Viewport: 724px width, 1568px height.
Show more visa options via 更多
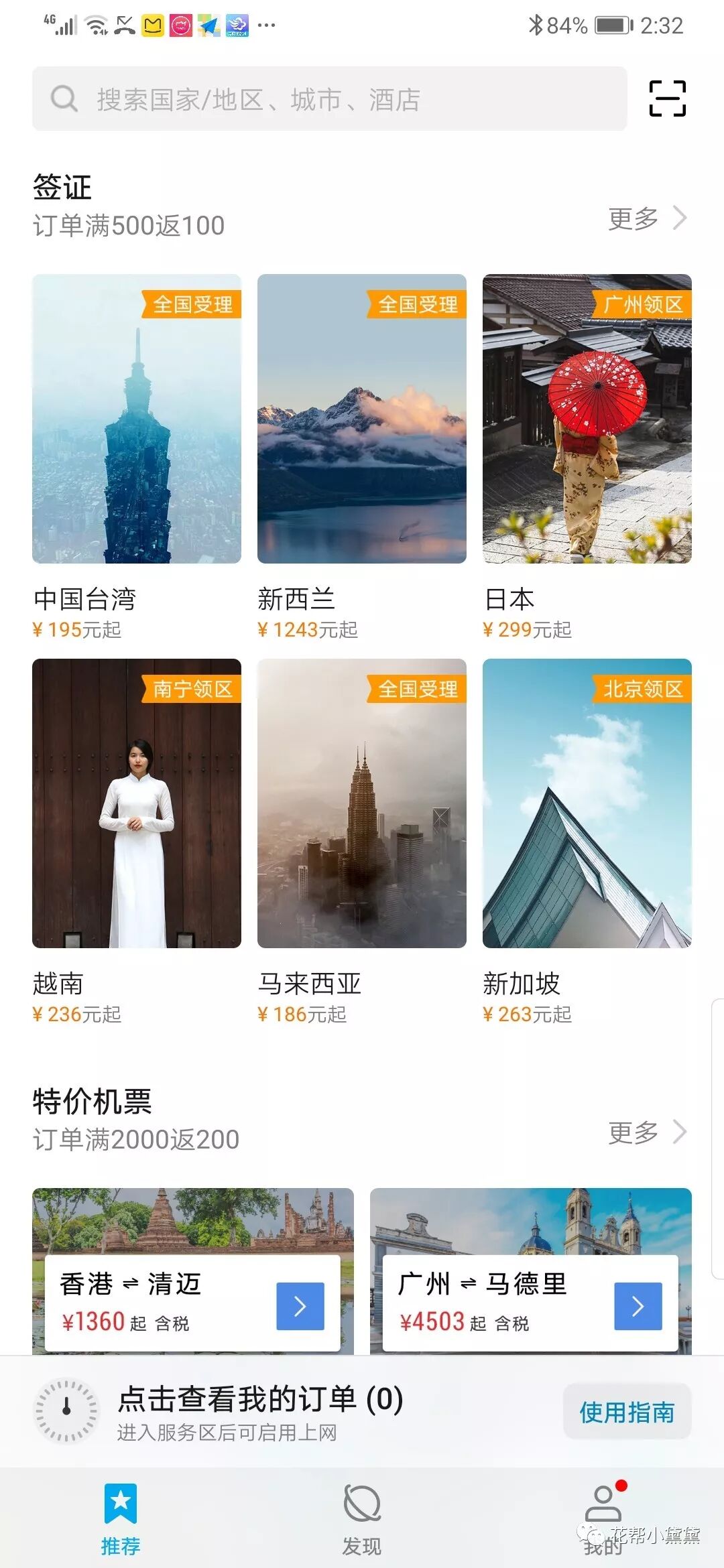647,218
